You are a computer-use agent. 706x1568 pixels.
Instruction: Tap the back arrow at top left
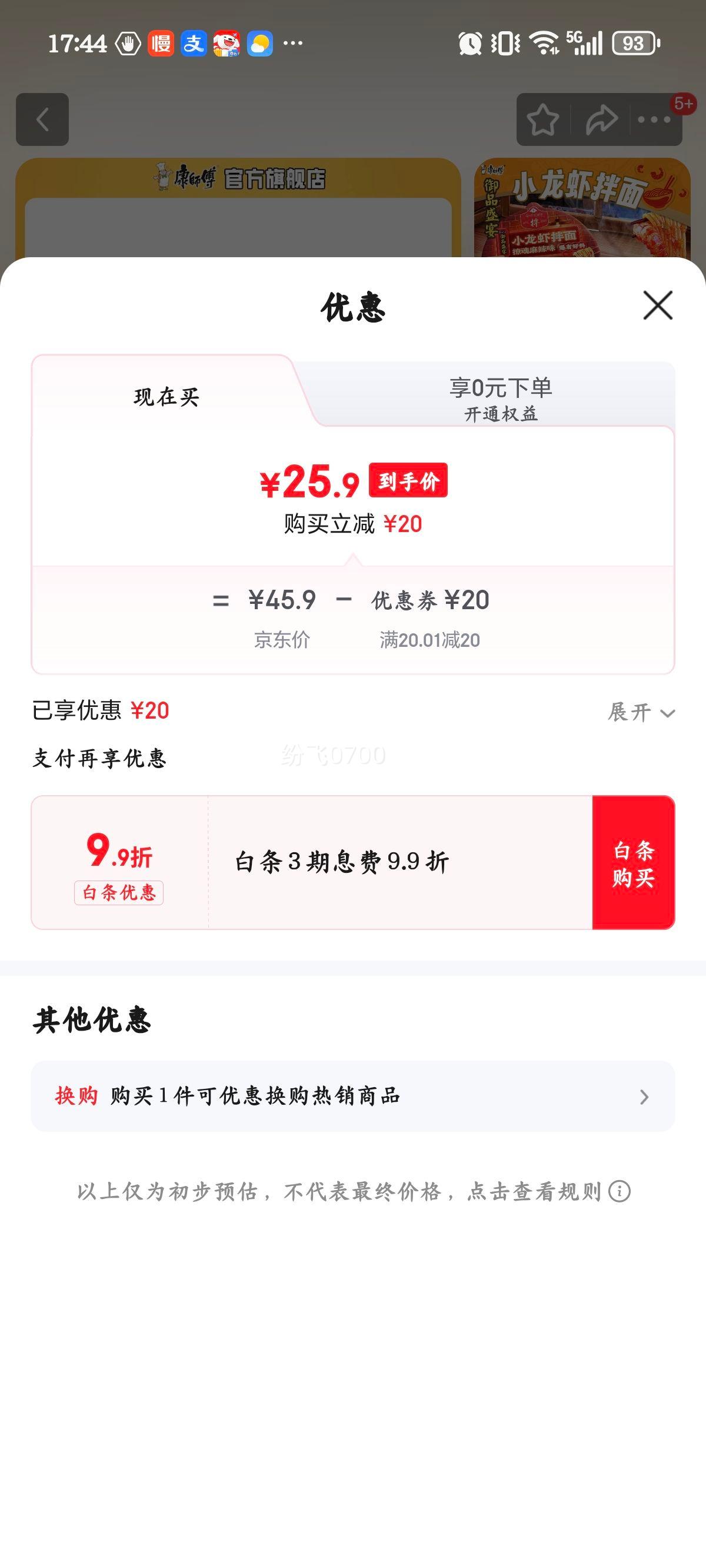pyautogui.click(x=42, y=119)
